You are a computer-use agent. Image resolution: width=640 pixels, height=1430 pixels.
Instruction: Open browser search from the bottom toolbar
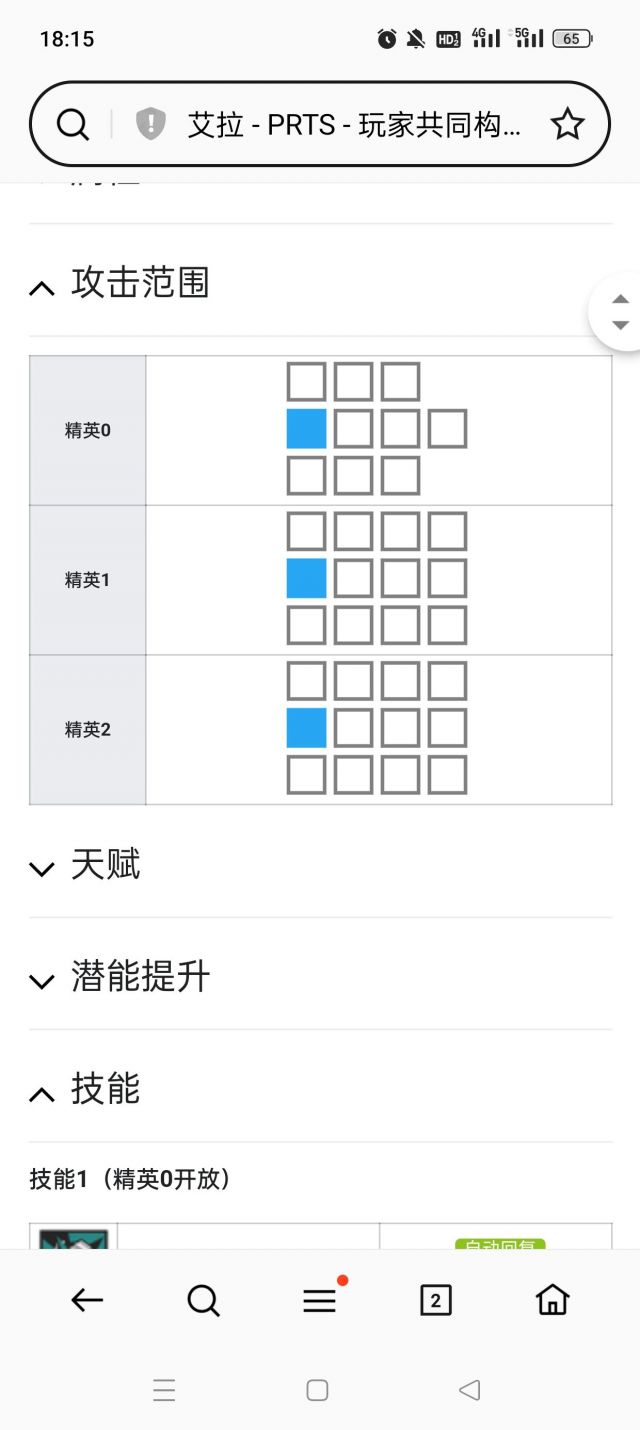(203, 1300)
